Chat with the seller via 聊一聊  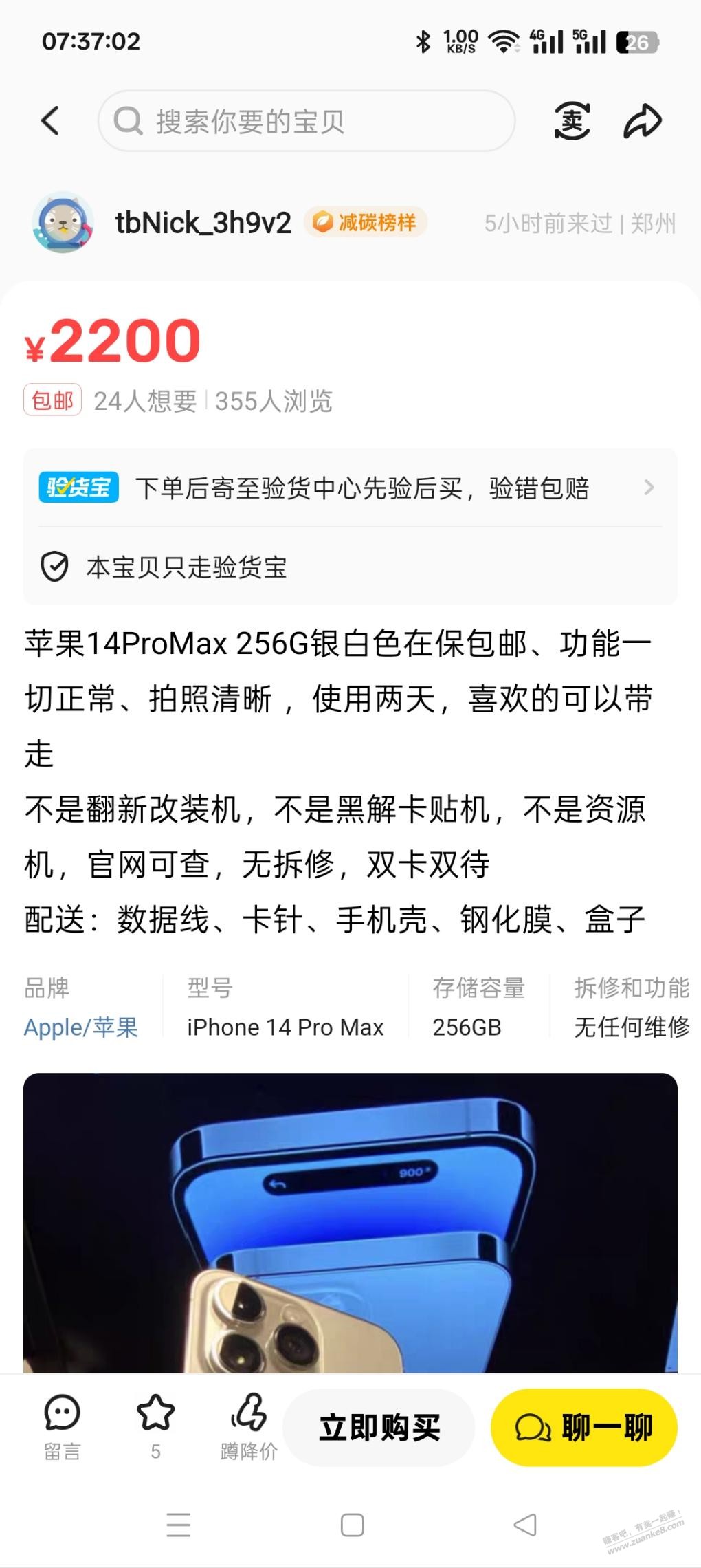[583, 1428]
